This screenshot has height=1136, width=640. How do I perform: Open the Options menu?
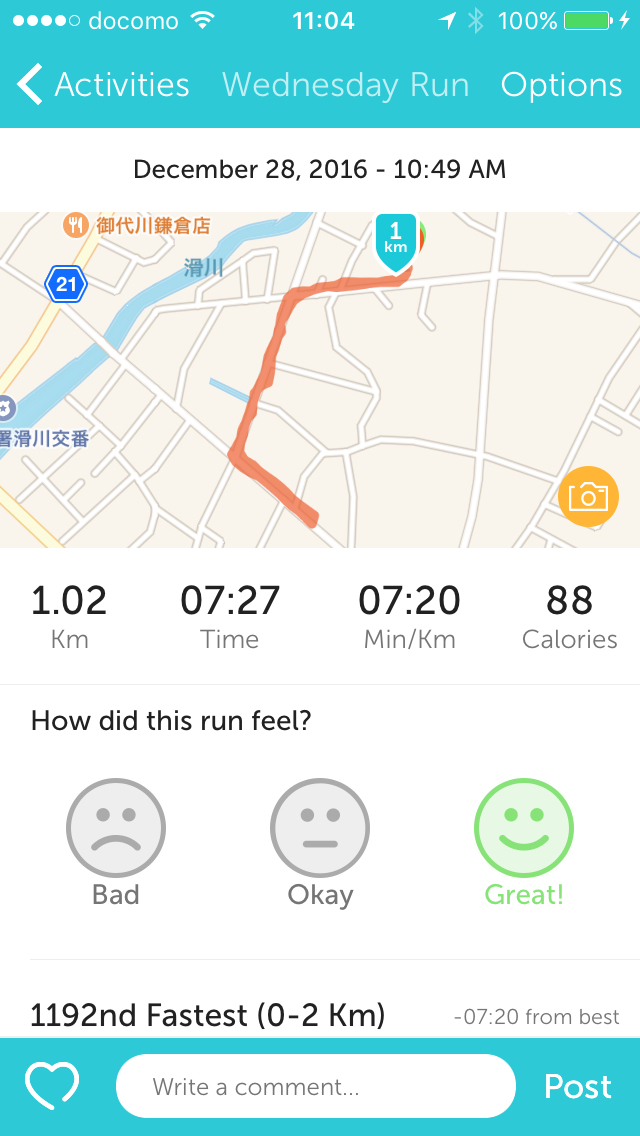pyautogui.click(x=561, y=86)
